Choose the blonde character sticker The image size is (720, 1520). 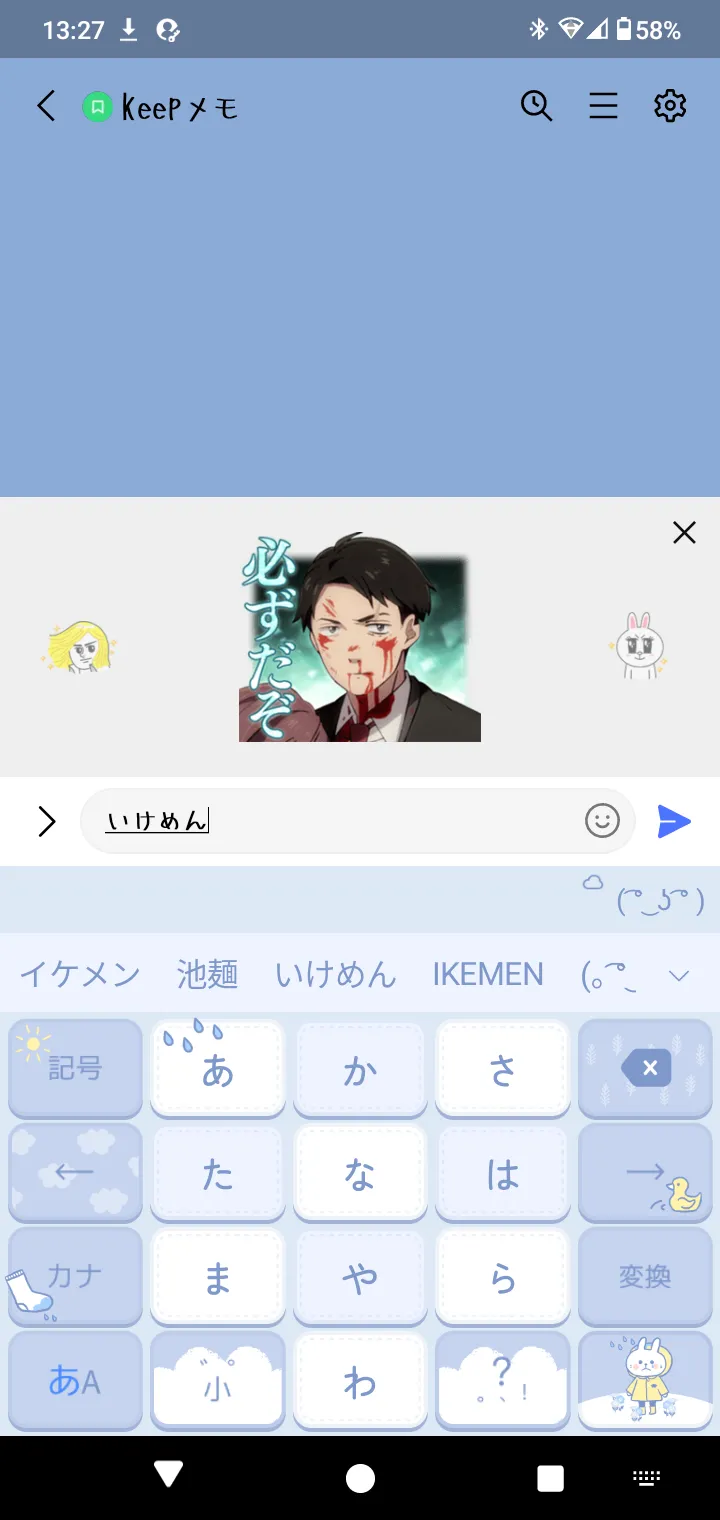point(79,647)
